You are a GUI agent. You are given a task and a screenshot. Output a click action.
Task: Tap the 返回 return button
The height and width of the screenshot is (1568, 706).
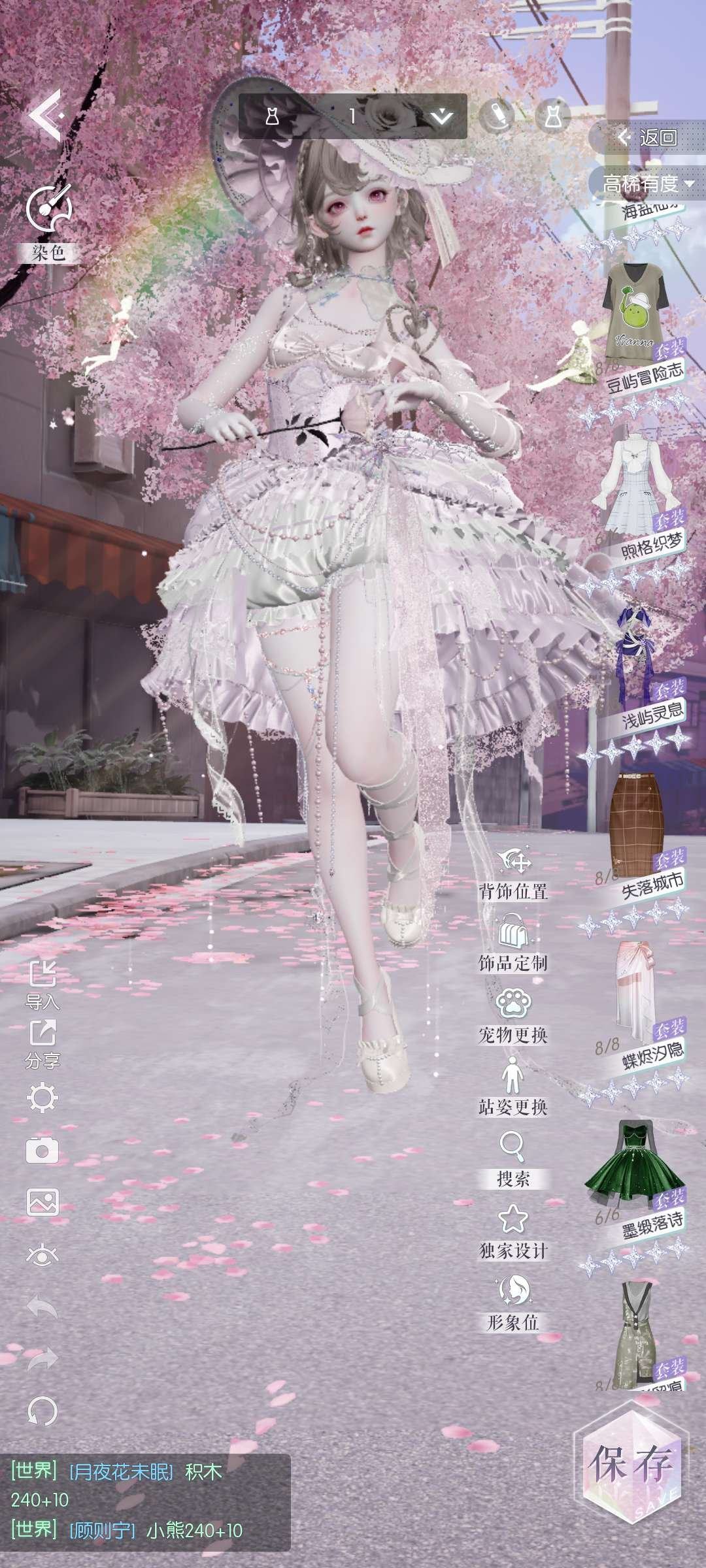pos(648,137)
